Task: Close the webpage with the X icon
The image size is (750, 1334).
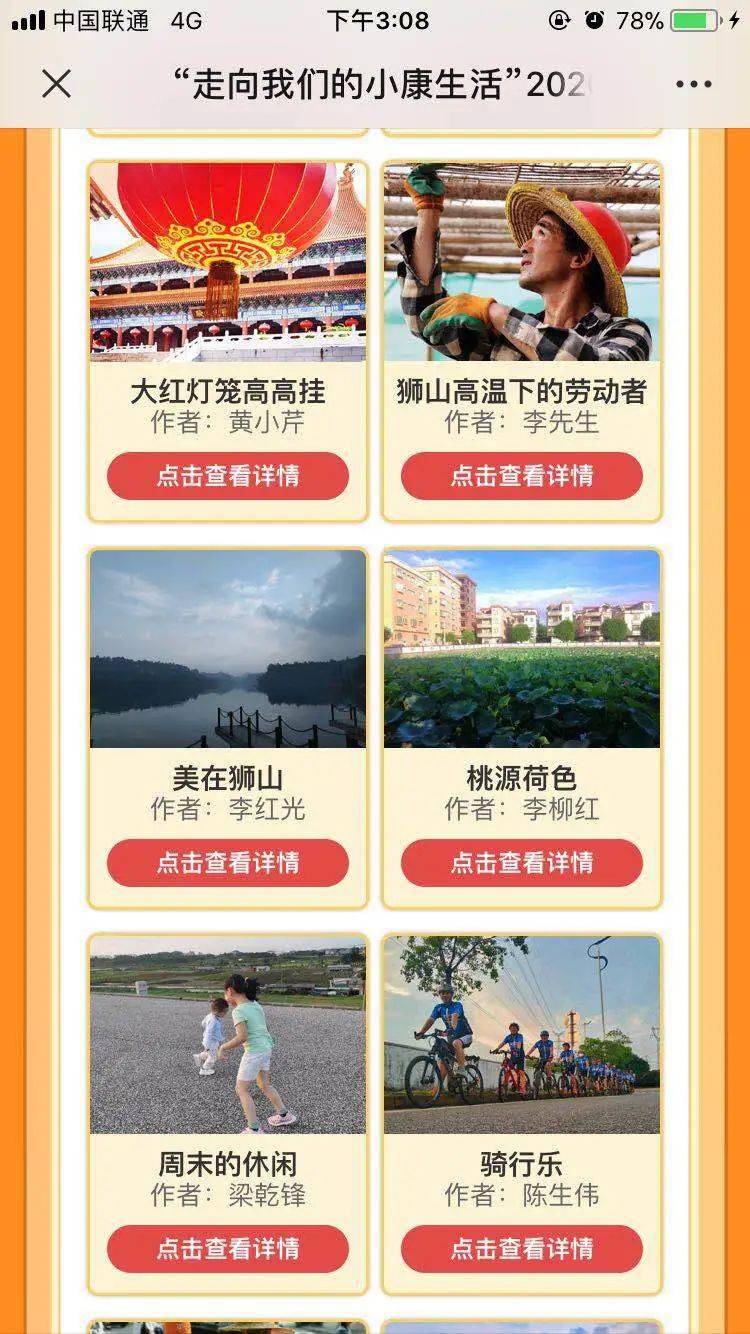Action: point(57,84)
